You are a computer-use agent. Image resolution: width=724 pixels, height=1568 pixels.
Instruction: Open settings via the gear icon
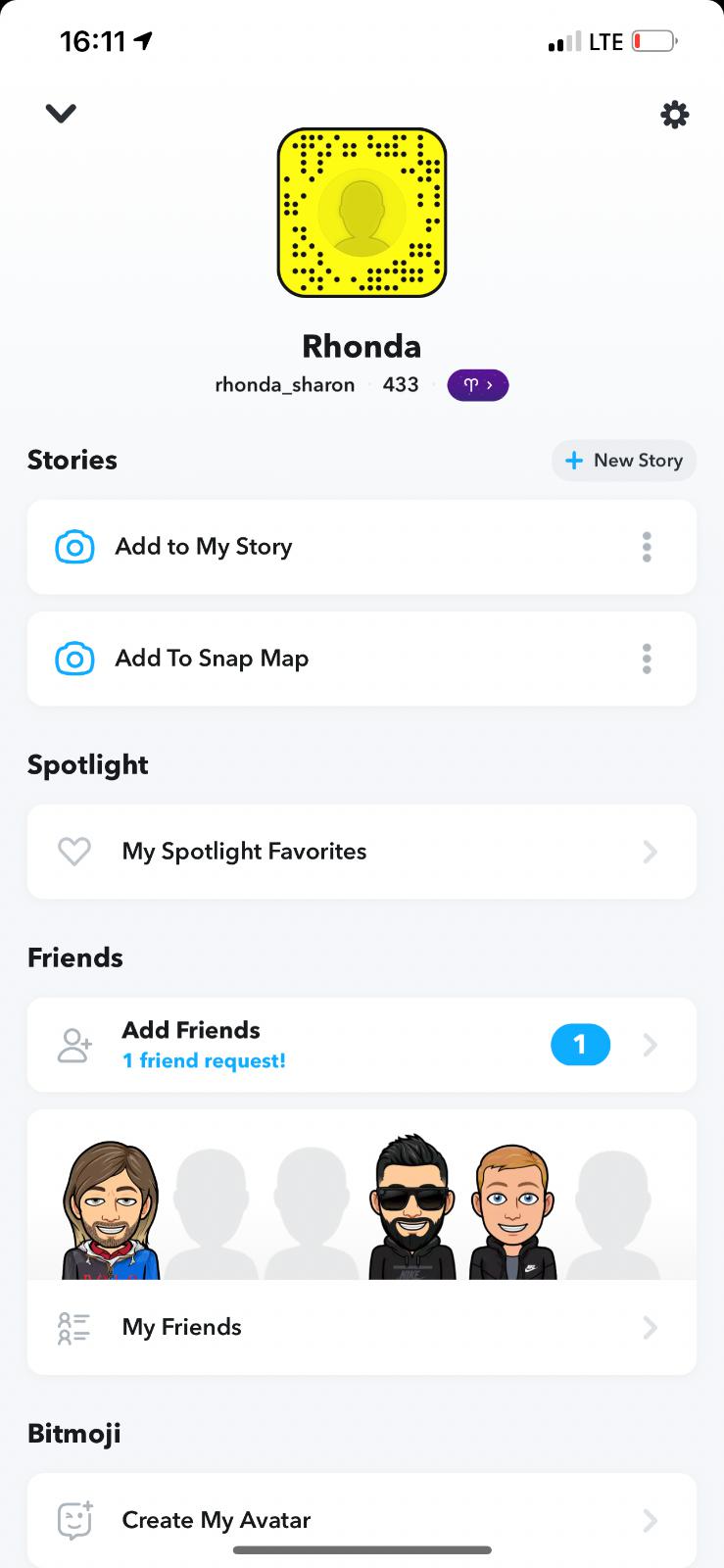[x=674, y=115]
